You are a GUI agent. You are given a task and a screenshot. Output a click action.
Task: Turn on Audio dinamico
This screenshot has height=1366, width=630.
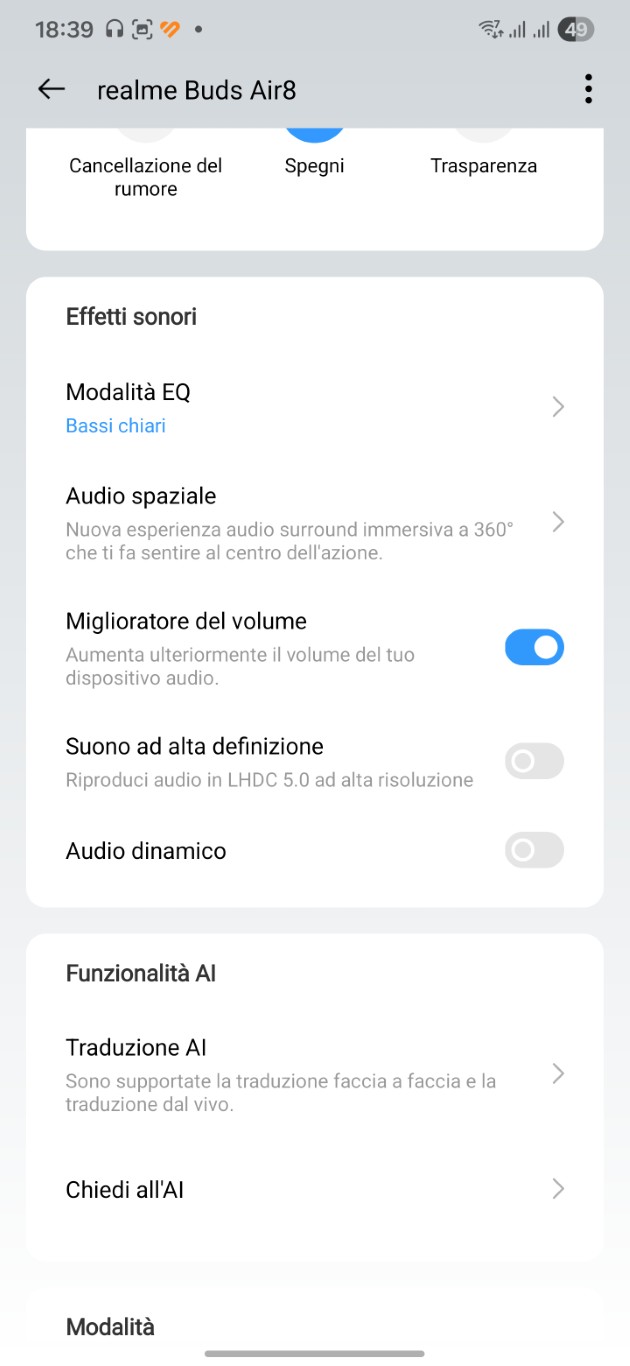[534, 851]
